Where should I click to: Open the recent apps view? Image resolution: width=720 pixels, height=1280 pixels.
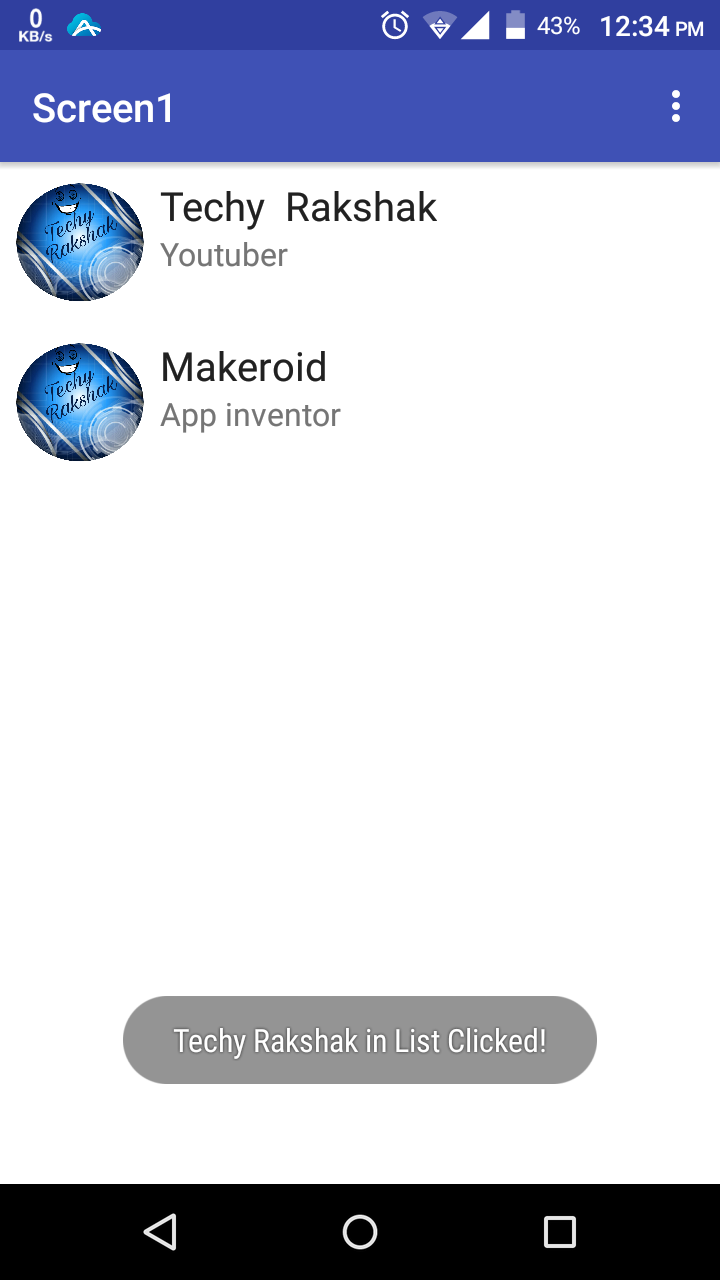[x=560, y=1231]
